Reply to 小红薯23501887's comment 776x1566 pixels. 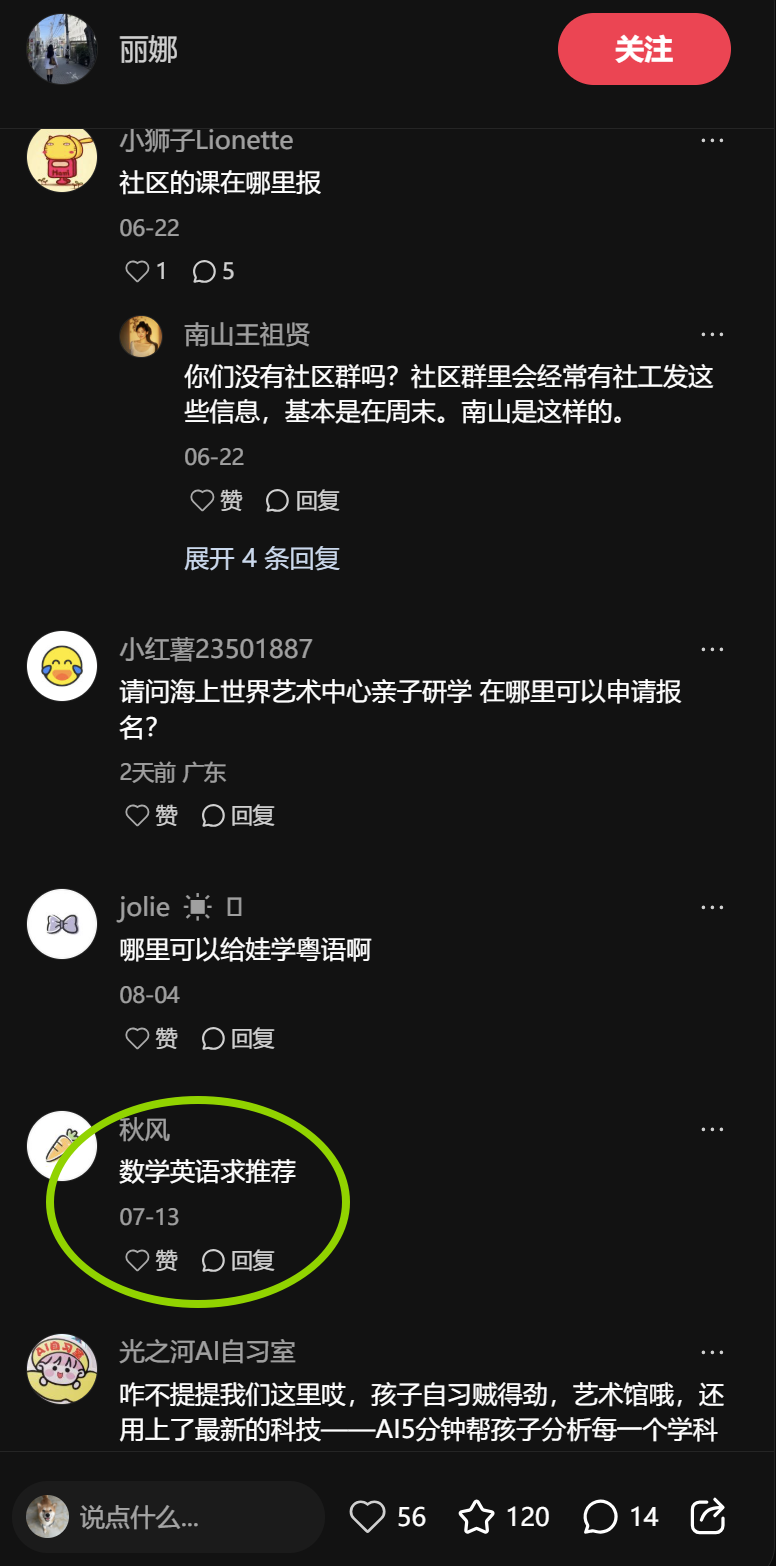(238, 816)
